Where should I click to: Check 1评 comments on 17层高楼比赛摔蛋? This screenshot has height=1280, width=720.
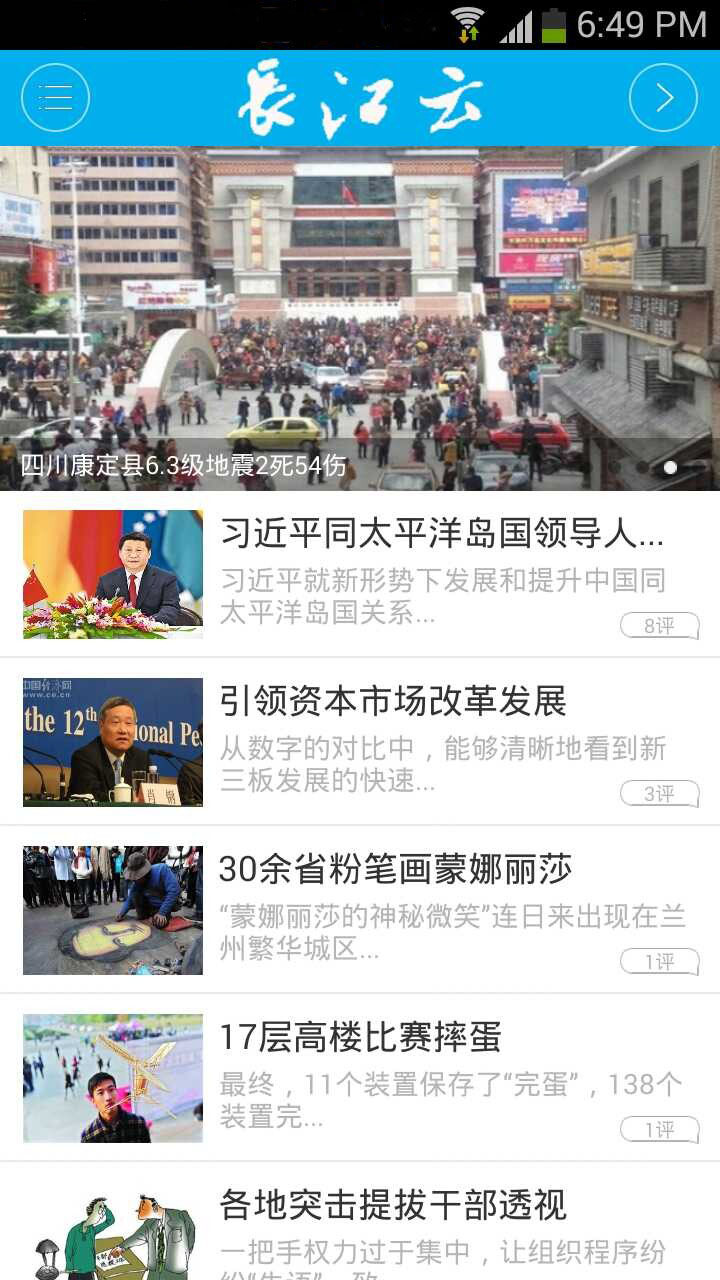(659, 1130)
